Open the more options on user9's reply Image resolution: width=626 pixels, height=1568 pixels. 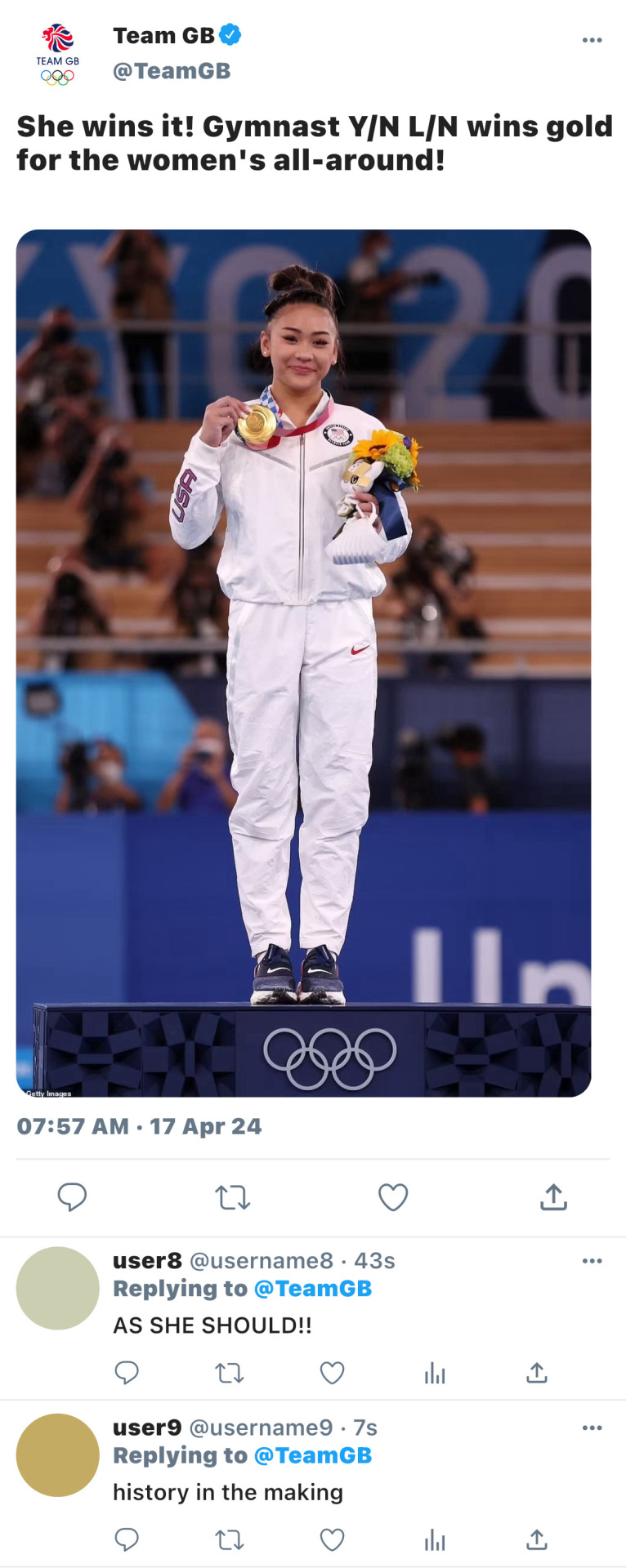[x=592, y=1428]
